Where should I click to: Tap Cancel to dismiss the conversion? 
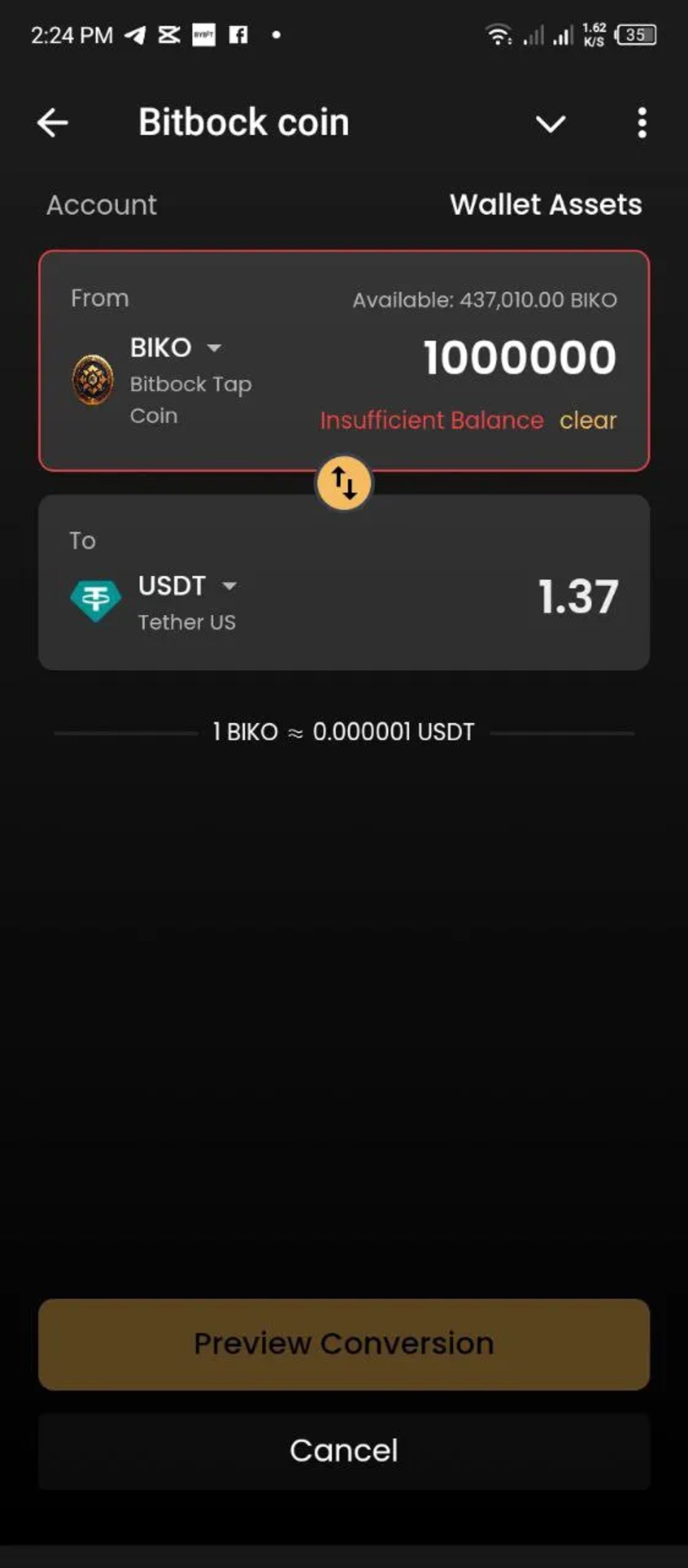tap(344, 1450)
